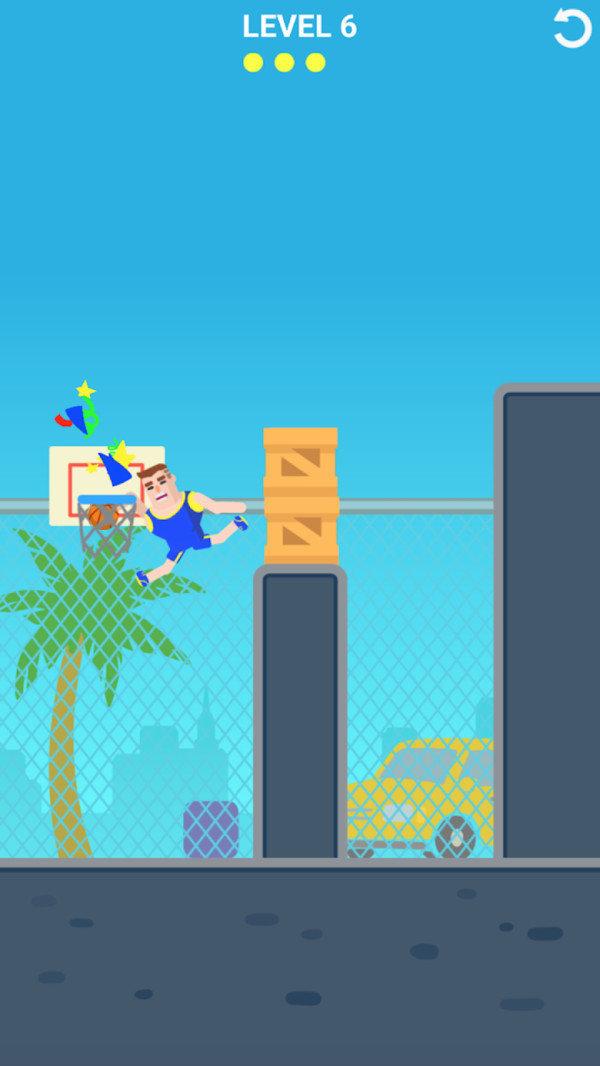Restart the level with the reset icon
The image size is (600, 1066).
[572, 28]
